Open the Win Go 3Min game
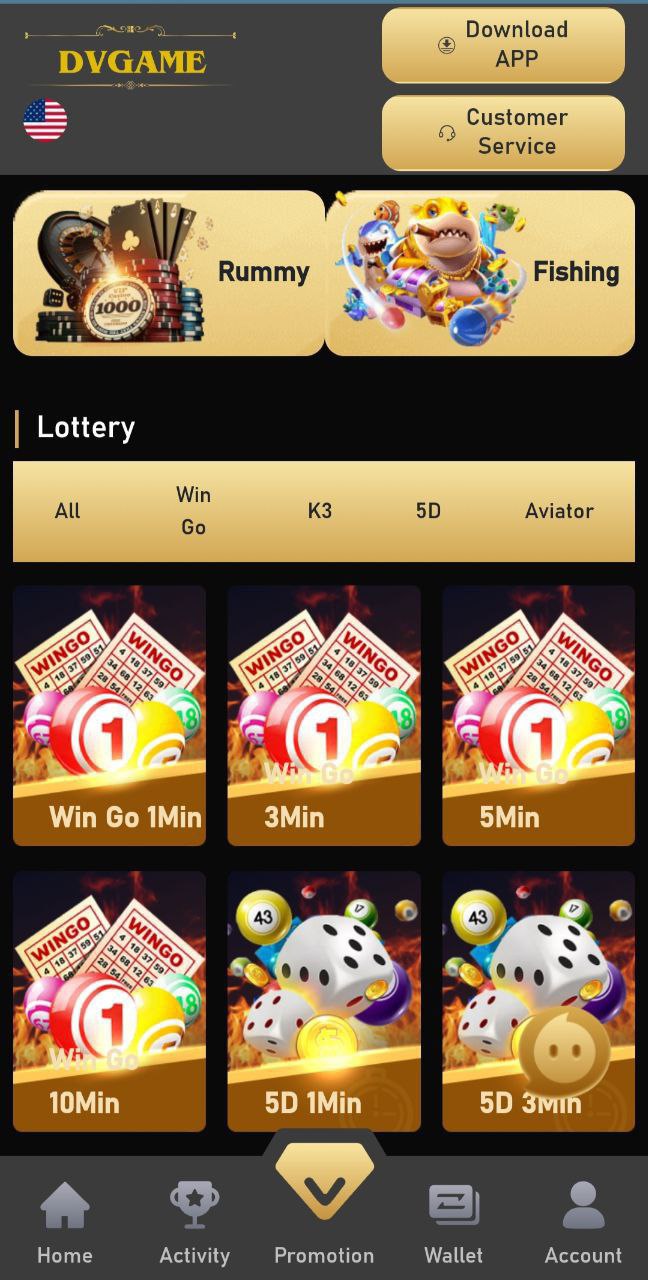Image resolution: width=648 pixels, height=1280 pixels. pyautogui.click(x=324, y=715)
